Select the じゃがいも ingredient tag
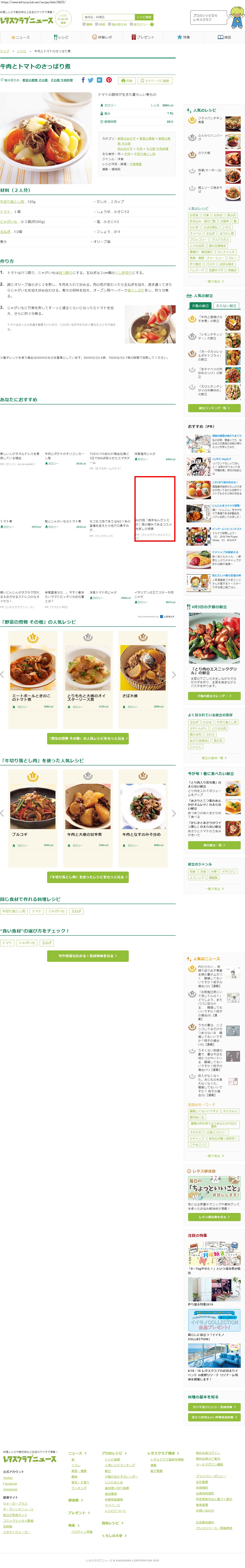The height and width of the screenshot is (1568, 245). pos(57,911)
